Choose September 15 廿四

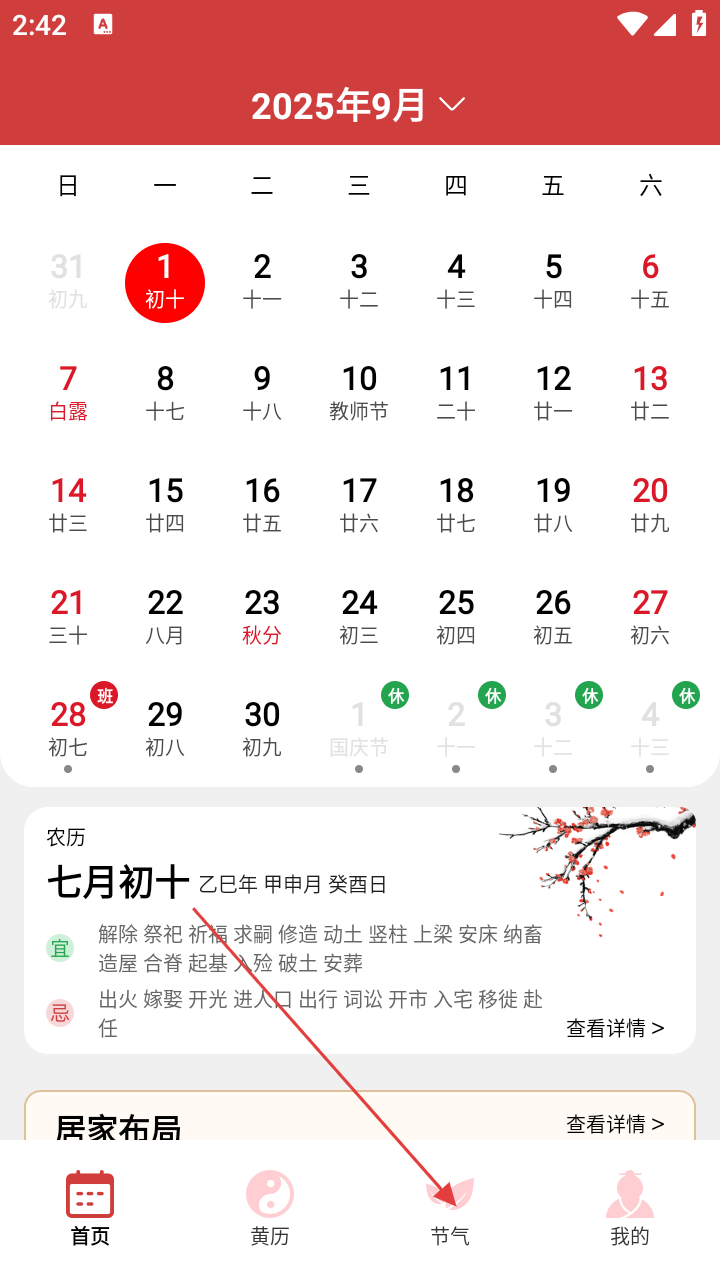tap(165, 504)
